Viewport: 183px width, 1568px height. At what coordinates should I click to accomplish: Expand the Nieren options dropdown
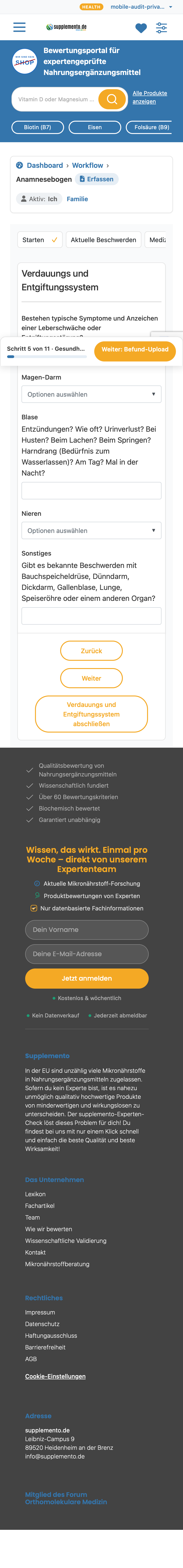tap(91, 531)
